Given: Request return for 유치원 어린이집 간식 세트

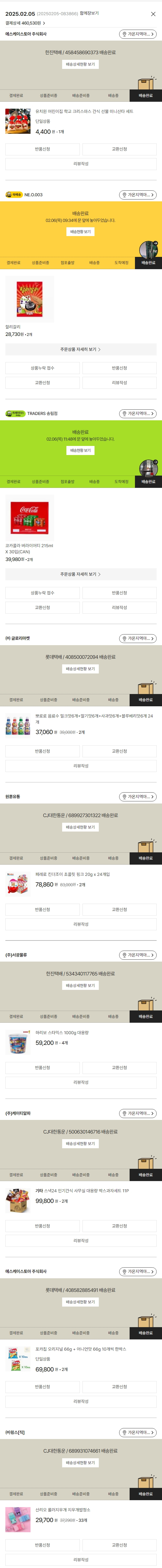Looking at the screenshot, I should [42, 149].
